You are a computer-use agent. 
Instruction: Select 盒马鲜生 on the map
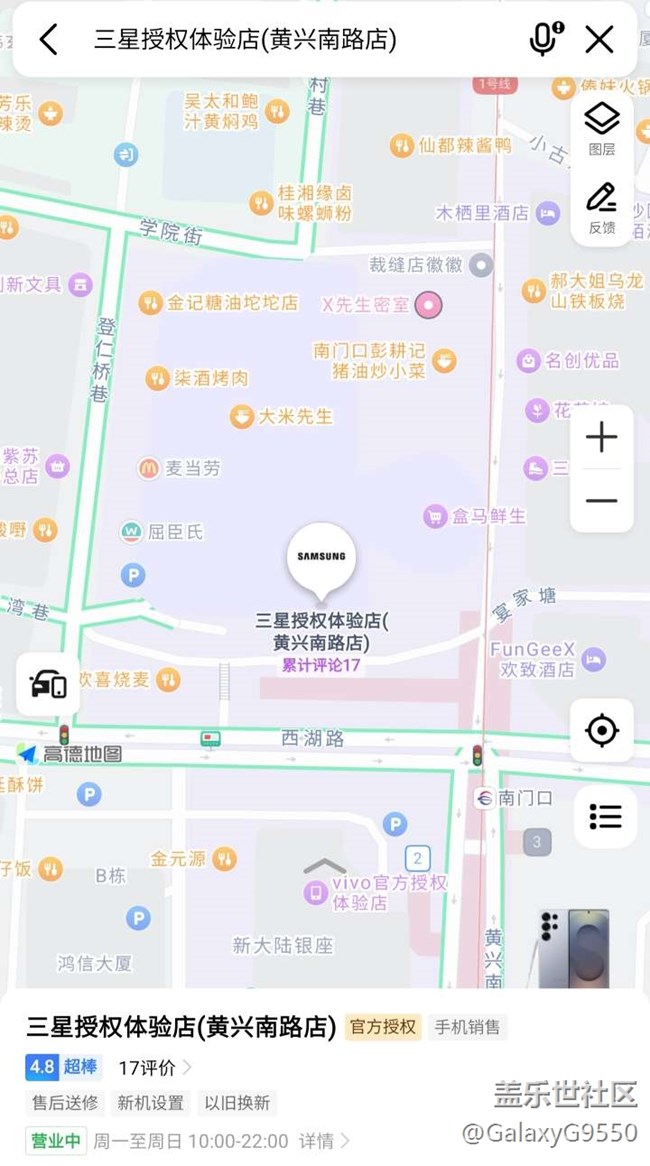click(475, 516)
